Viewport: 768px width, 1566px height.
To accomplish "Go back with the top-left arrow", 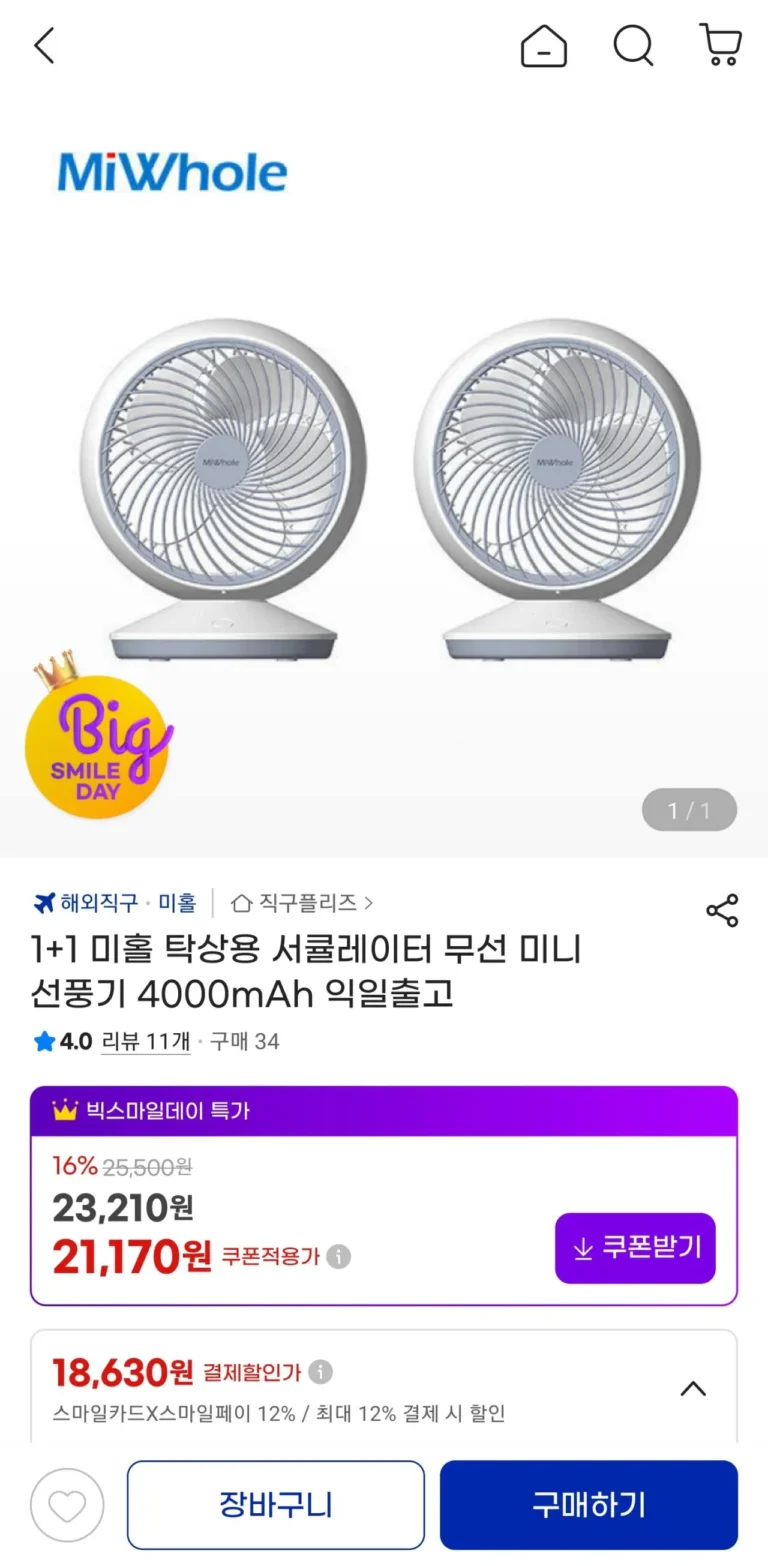I will [x=44, y=46].
